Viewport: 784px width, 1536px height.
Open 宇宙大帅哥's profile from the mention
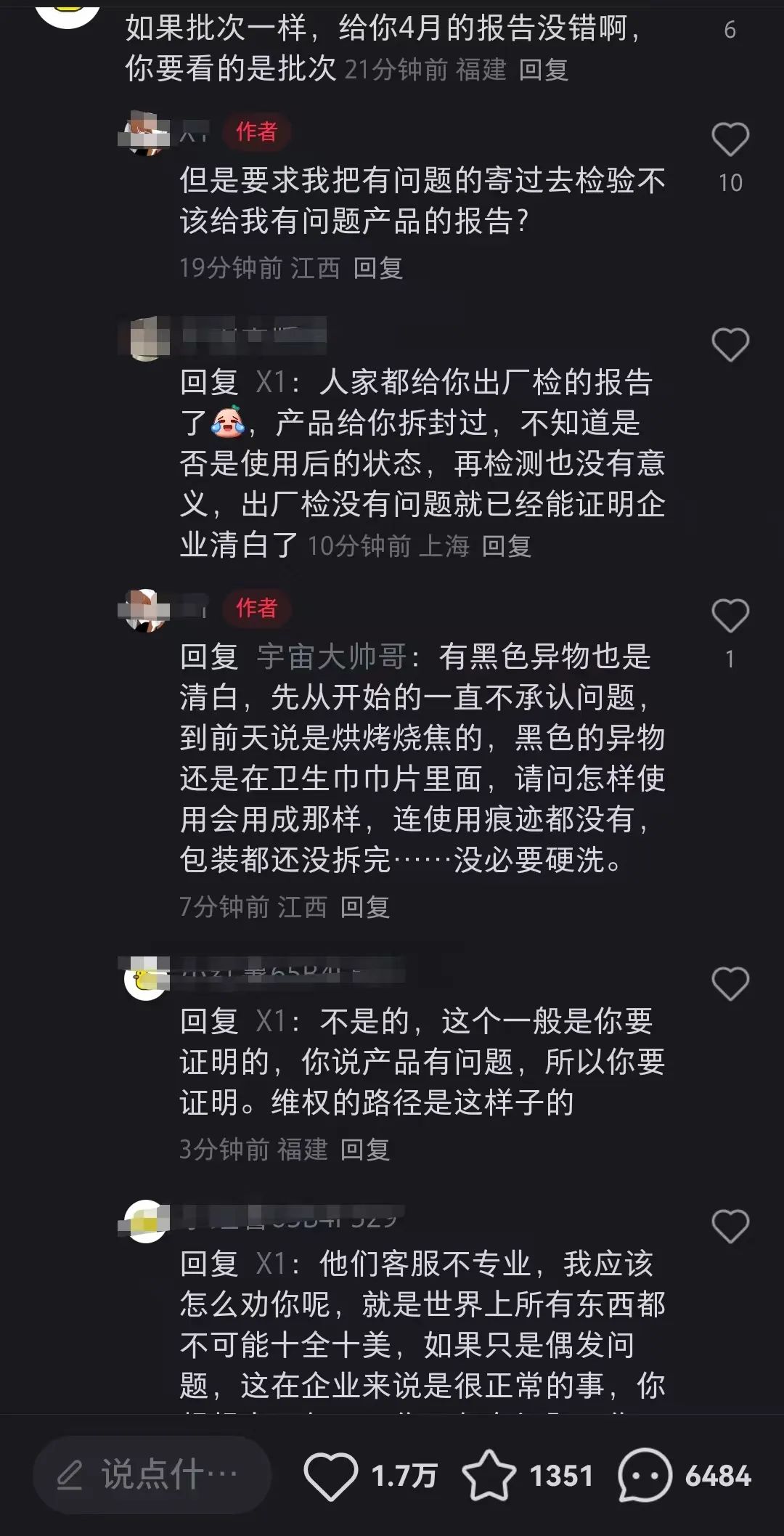(332, 657)
